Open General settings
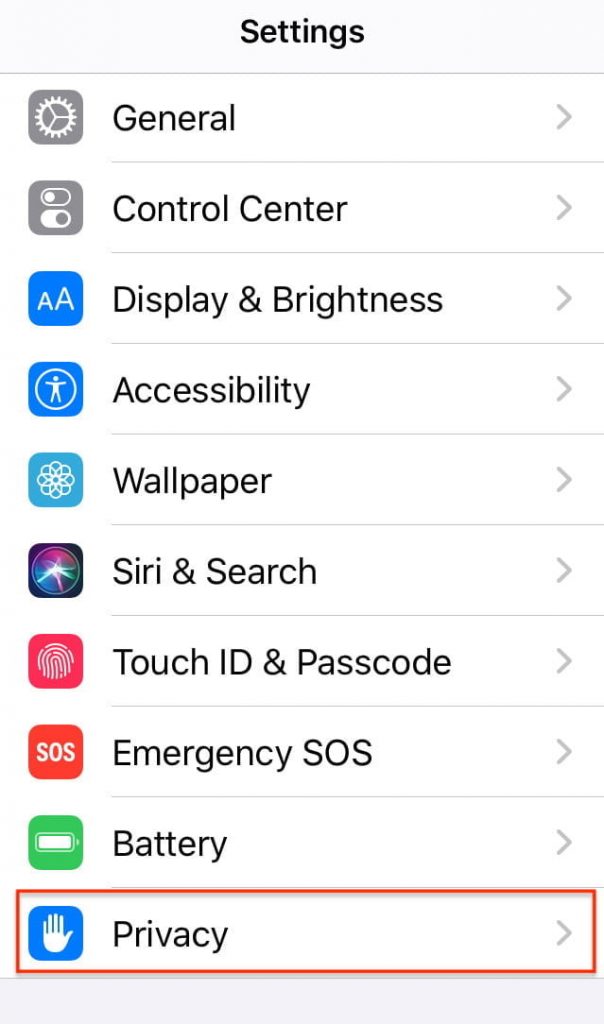Screen dimensions: 604x1024 (300, 118)
